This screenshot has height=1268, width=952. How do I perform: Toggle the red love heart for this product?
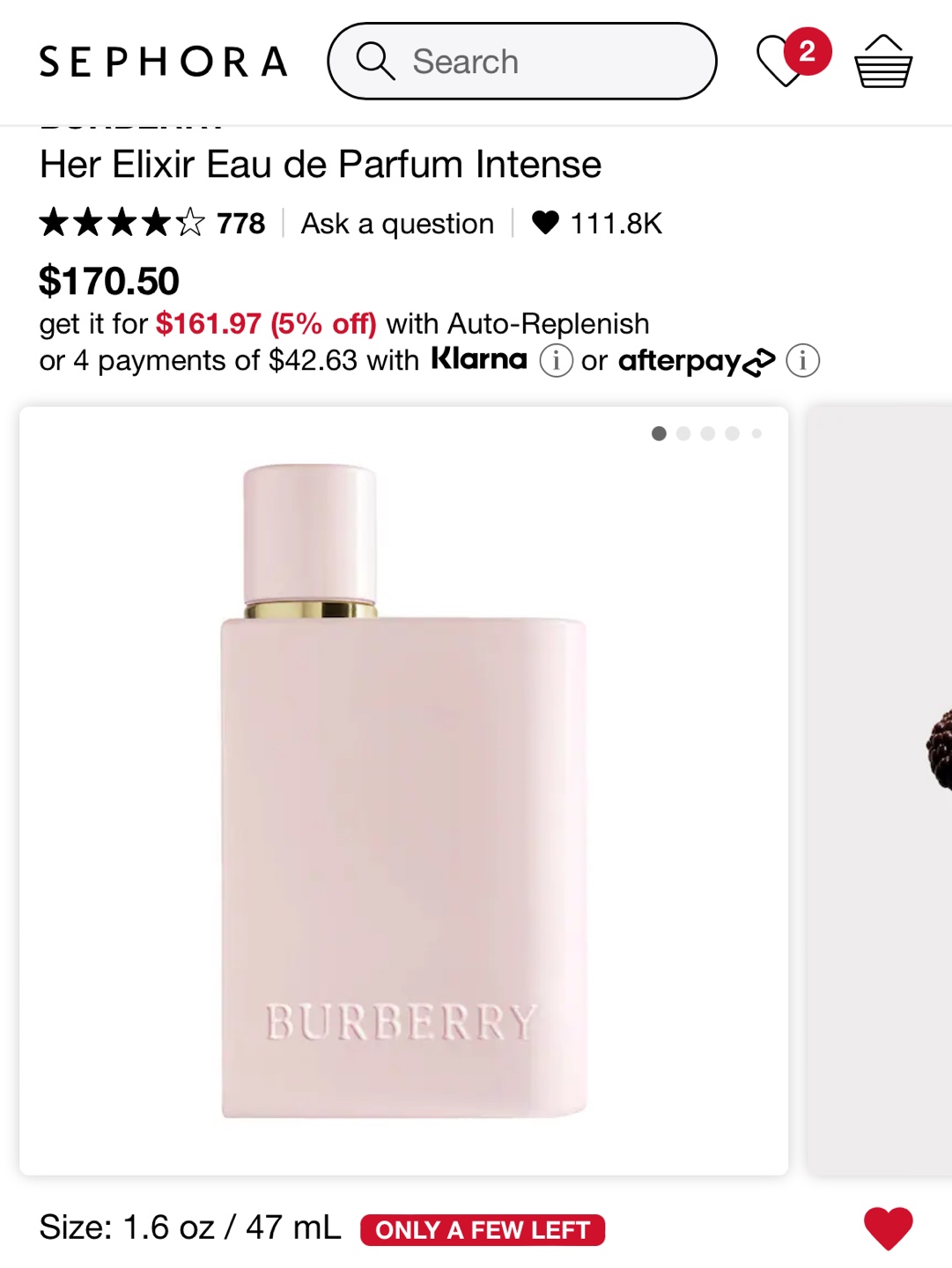[888, 1227]
